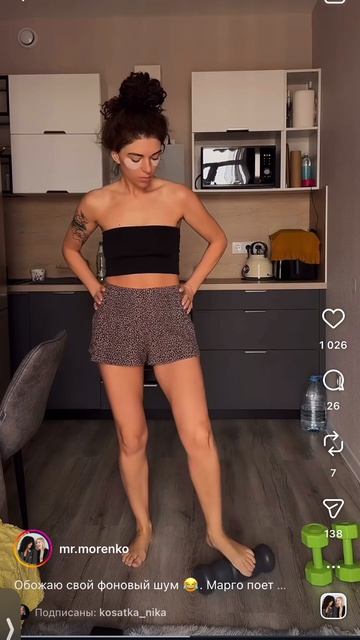Open the comments on this reel
The height and width of the screenshot is (640, 360).
pyautogui.click(x=333, y=380)
